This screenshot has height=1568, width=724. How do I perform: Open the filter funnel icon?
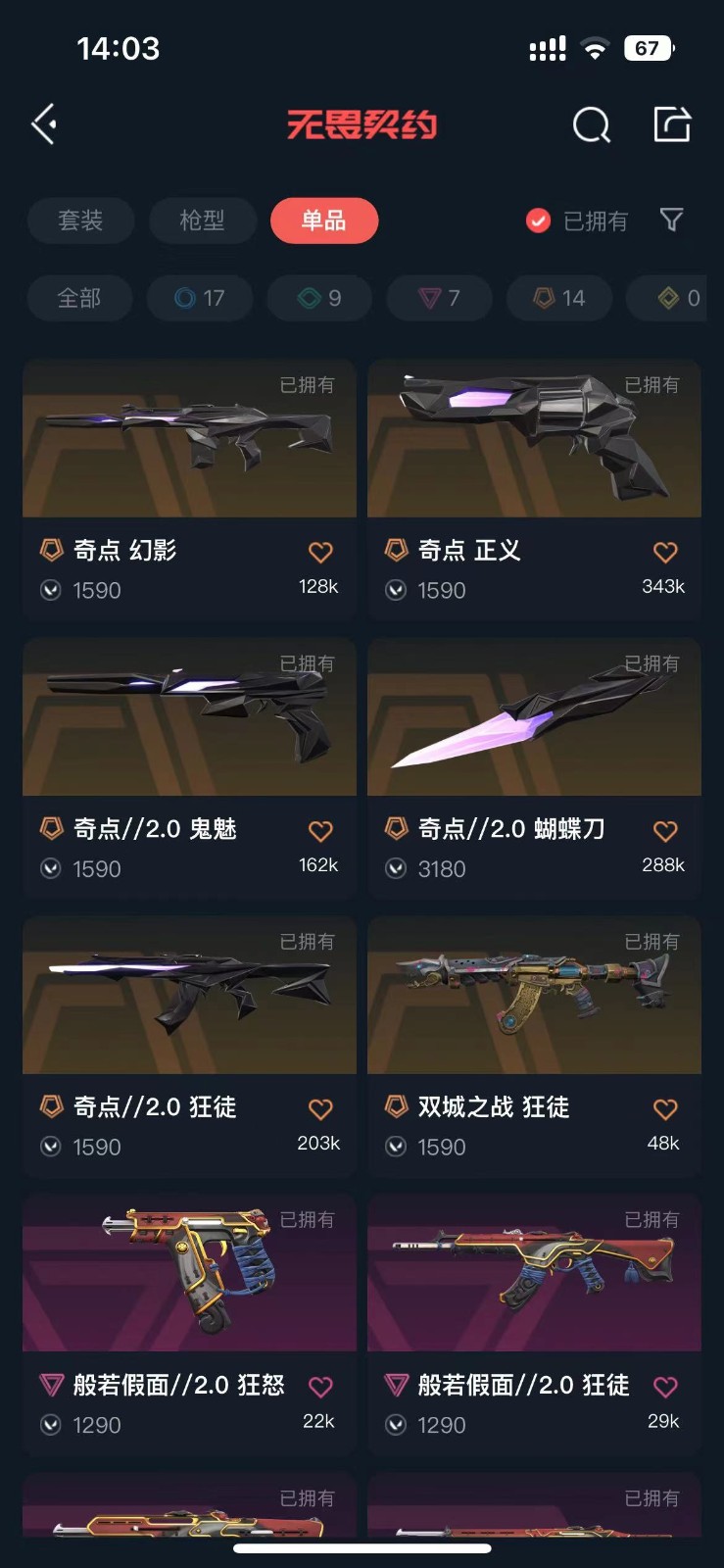click(671, 220)
